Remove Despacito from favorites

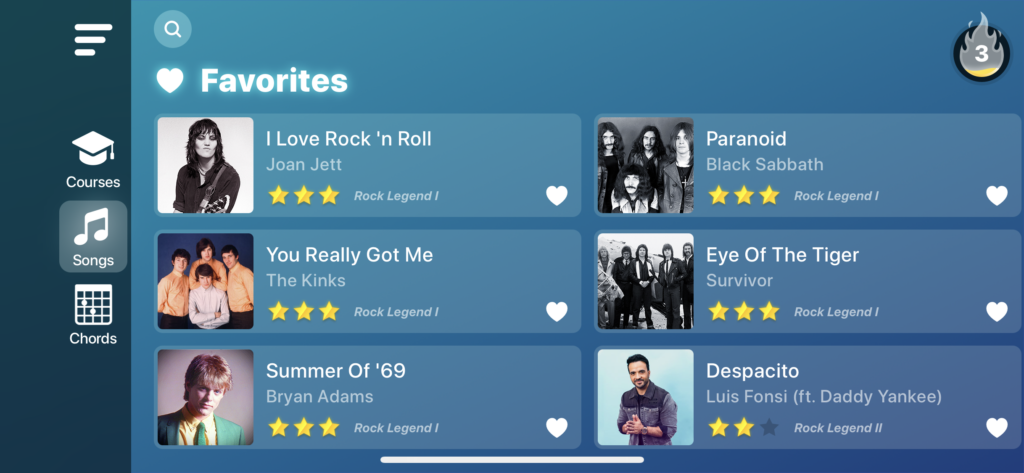[x=997, y=428]
